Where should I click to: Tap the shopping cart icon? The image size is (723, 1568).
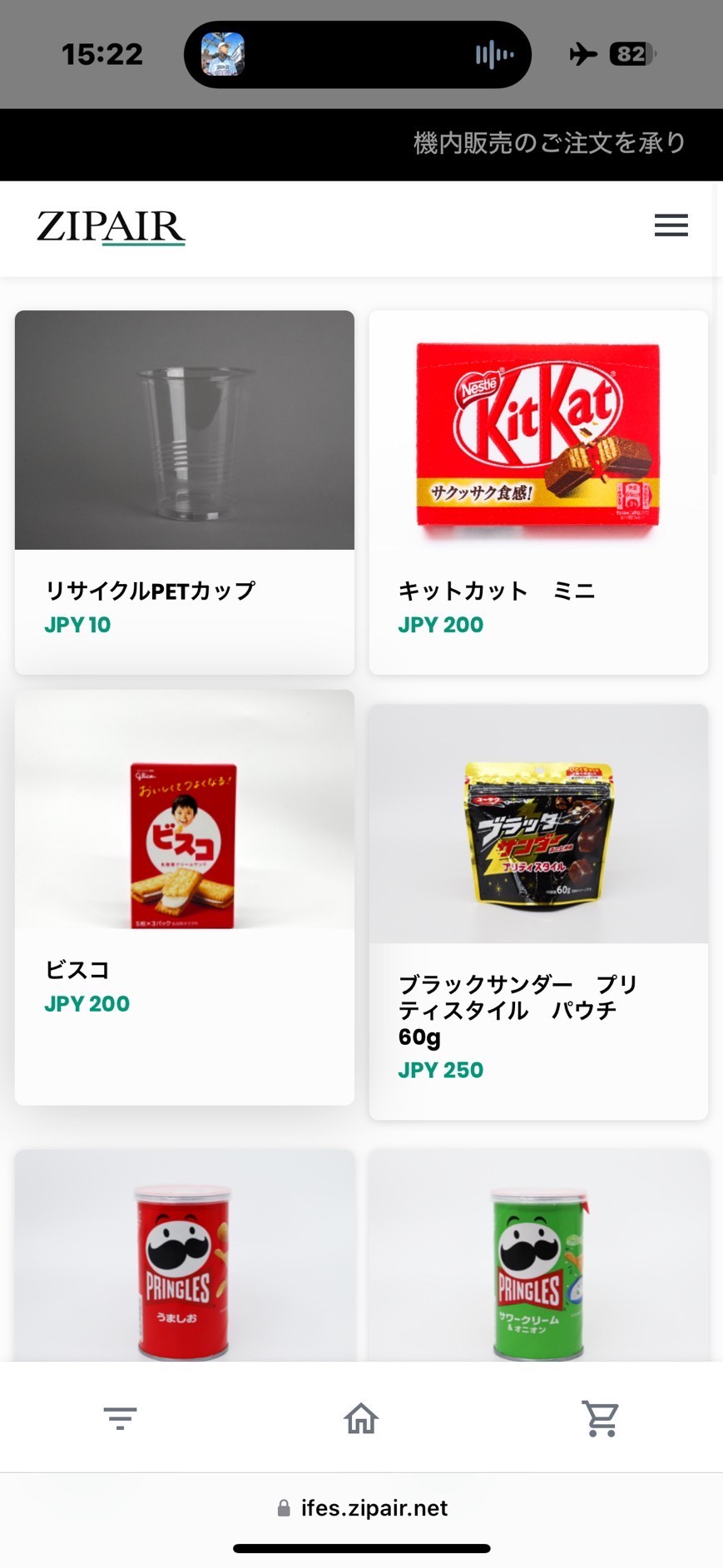point(602,1418)
